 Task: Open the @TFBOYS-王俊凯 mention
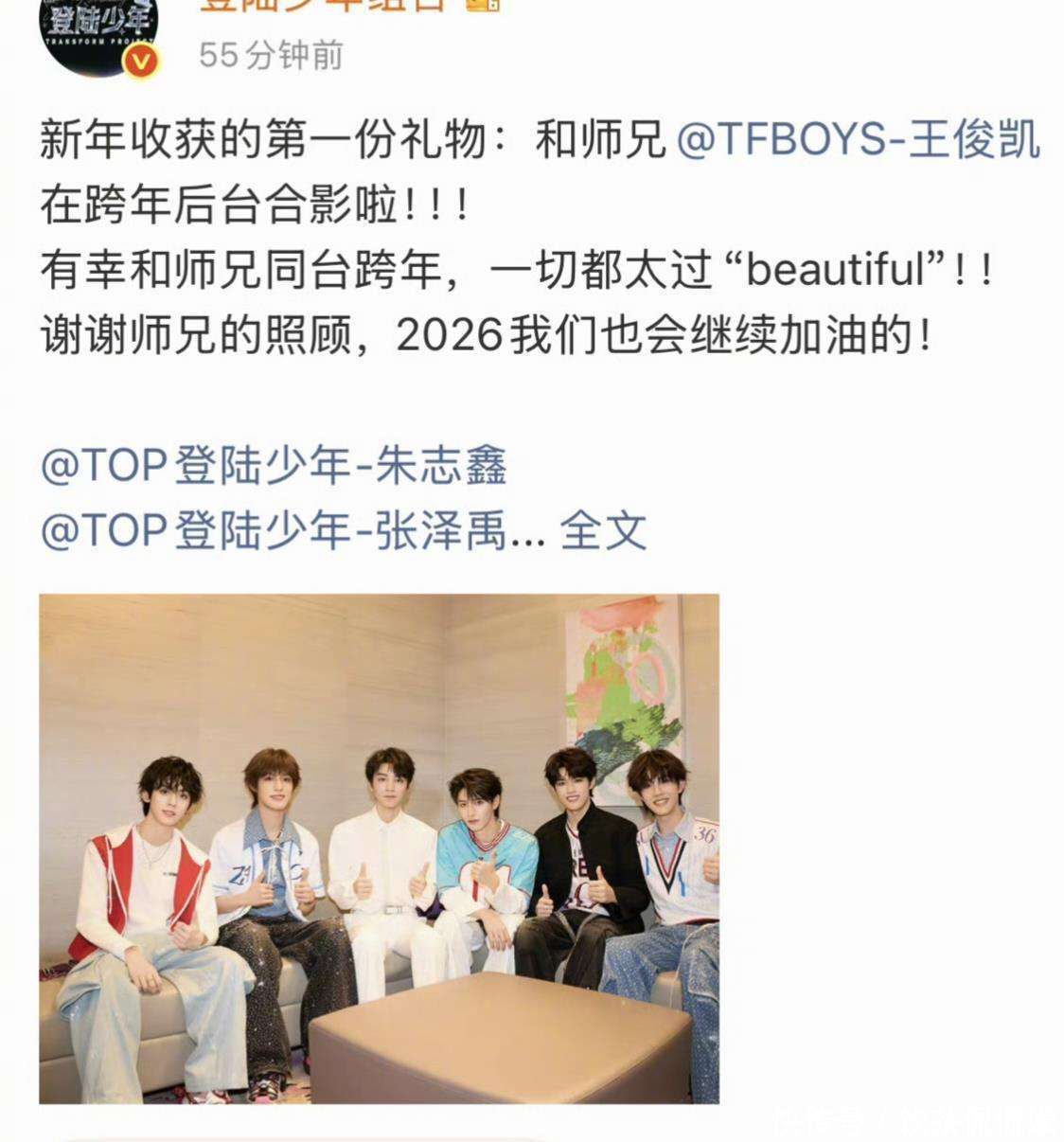[858, 142]
